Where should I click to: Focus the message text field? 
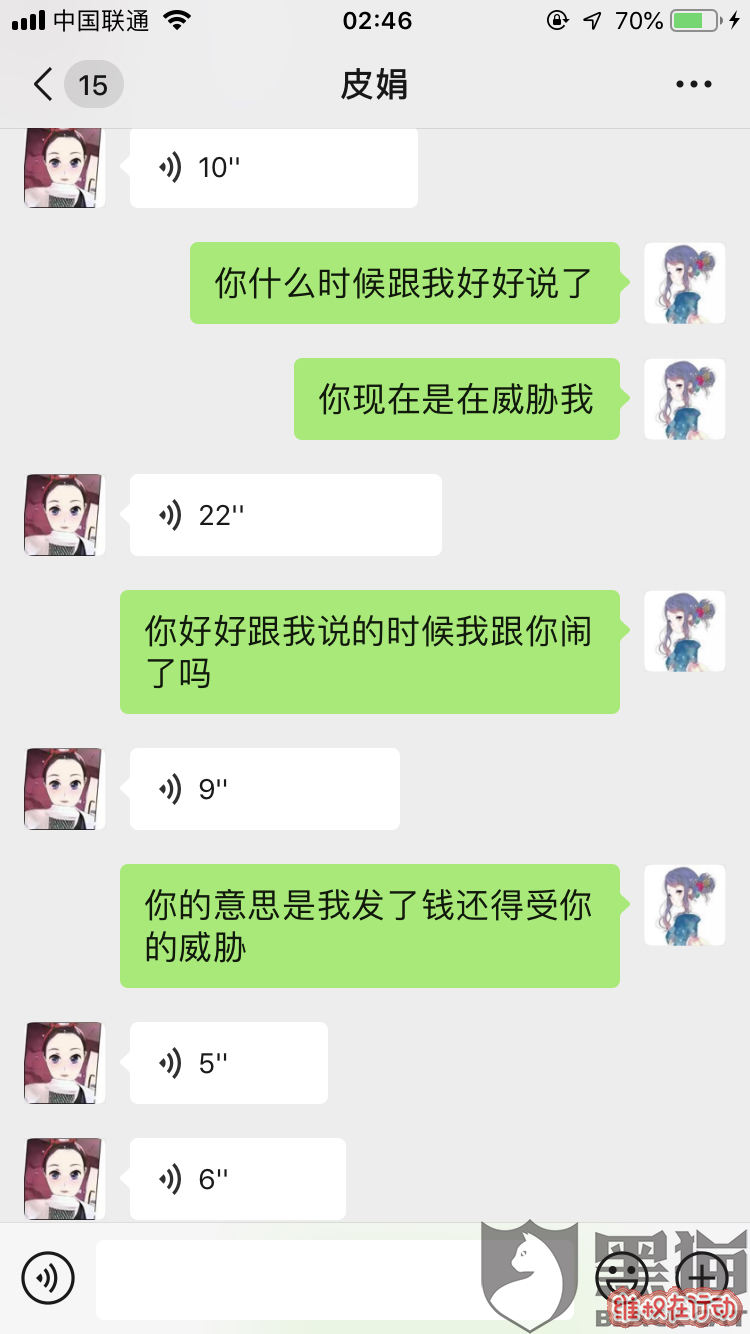(290, 1279)
